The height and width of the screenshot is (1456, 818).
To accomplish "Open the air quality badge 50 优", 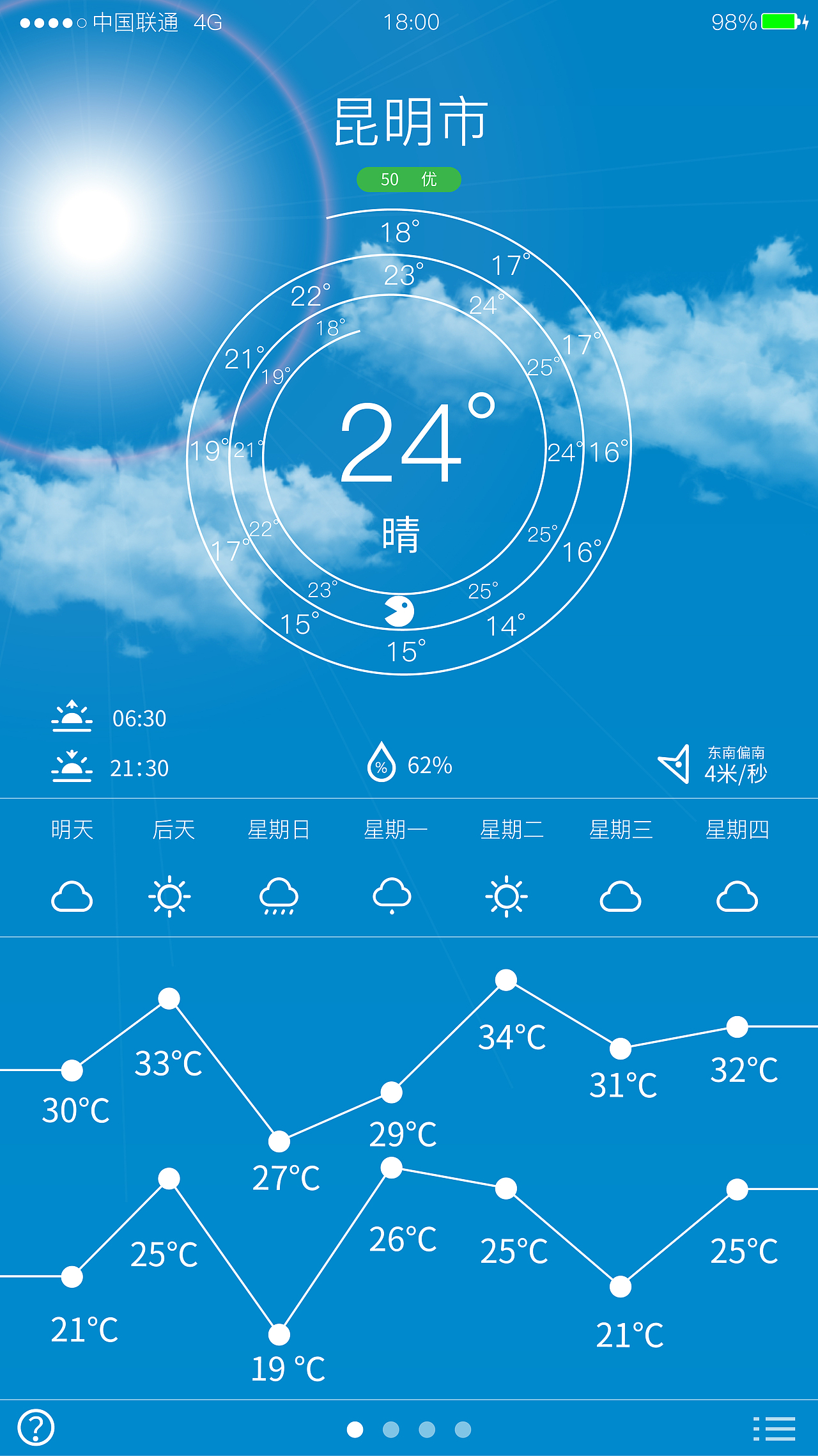I will (x=408, y=180).
